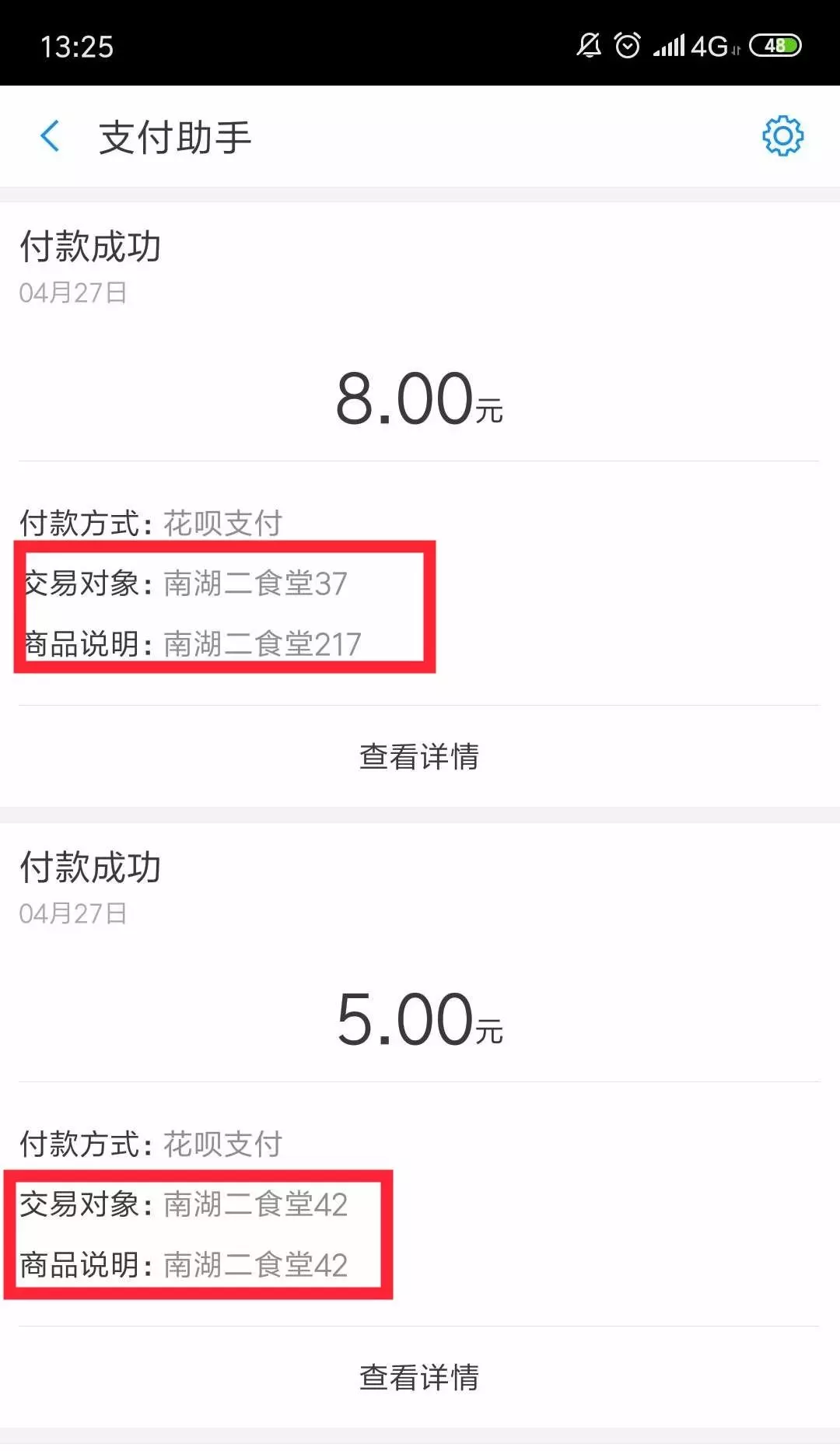View details of the 5.00元 payment
This screenshot has width=840, height=1451.
(x=419, y=1377)
